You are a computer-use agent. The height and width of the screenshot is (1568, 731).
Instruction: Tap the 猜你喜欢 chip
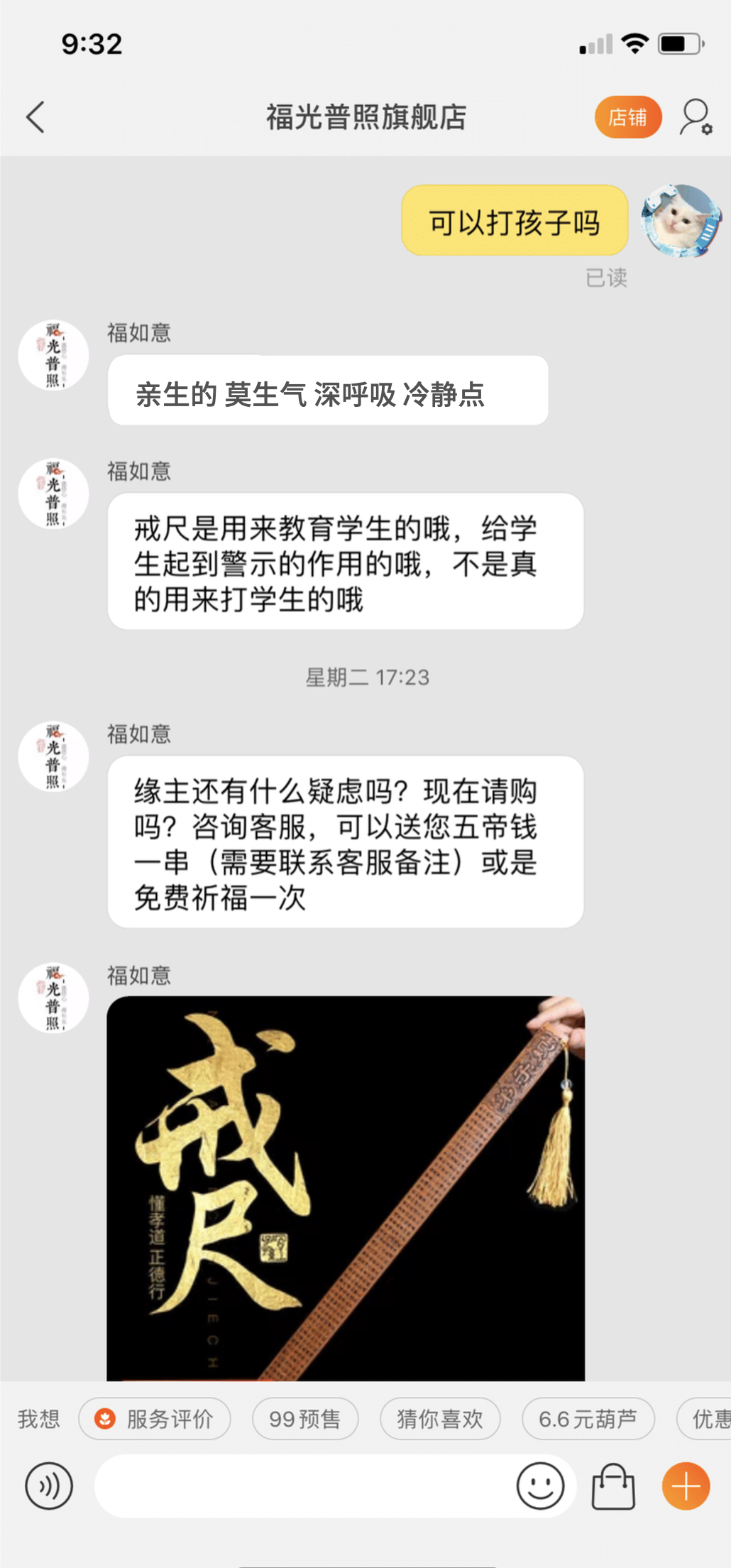click(440, 1419)
